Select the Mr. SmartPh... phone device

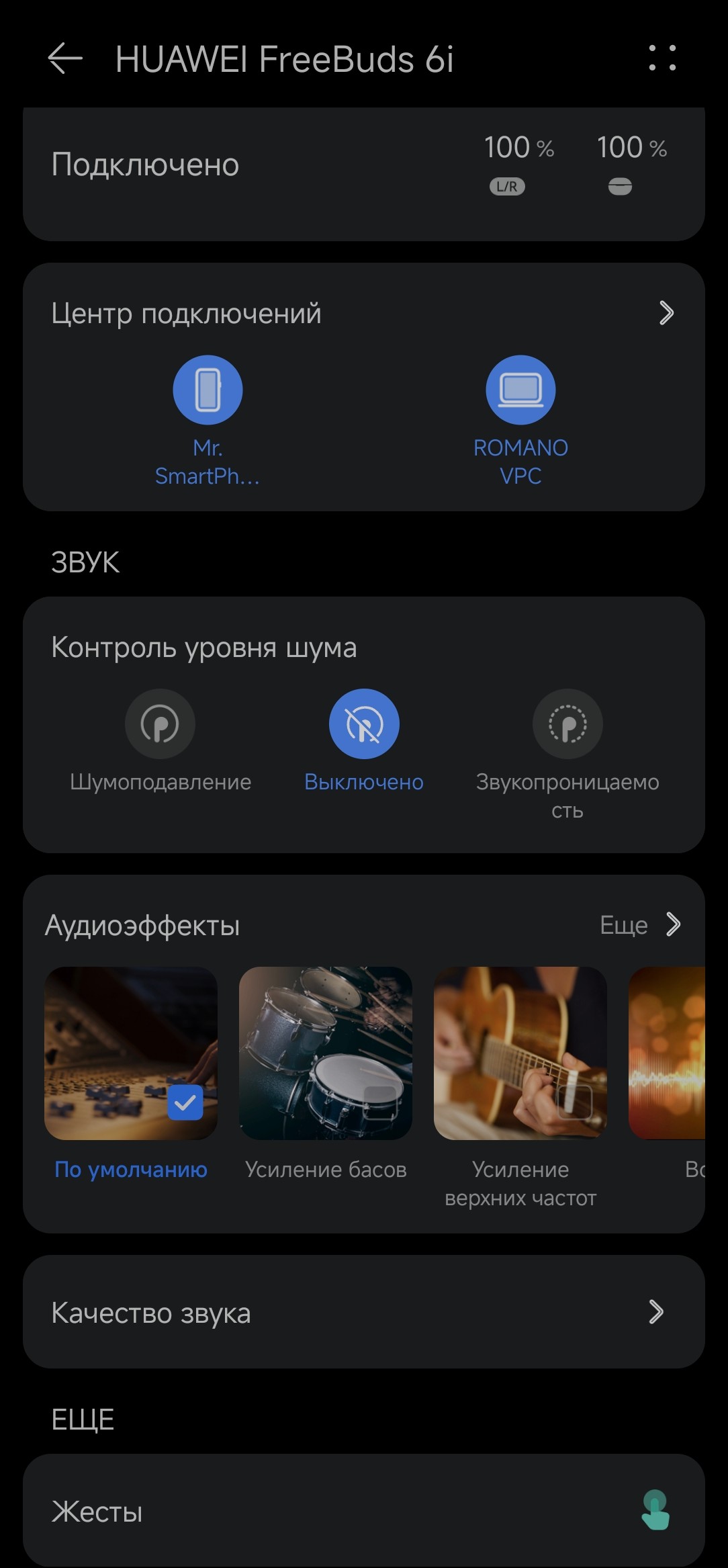click(x=208, y=390)
